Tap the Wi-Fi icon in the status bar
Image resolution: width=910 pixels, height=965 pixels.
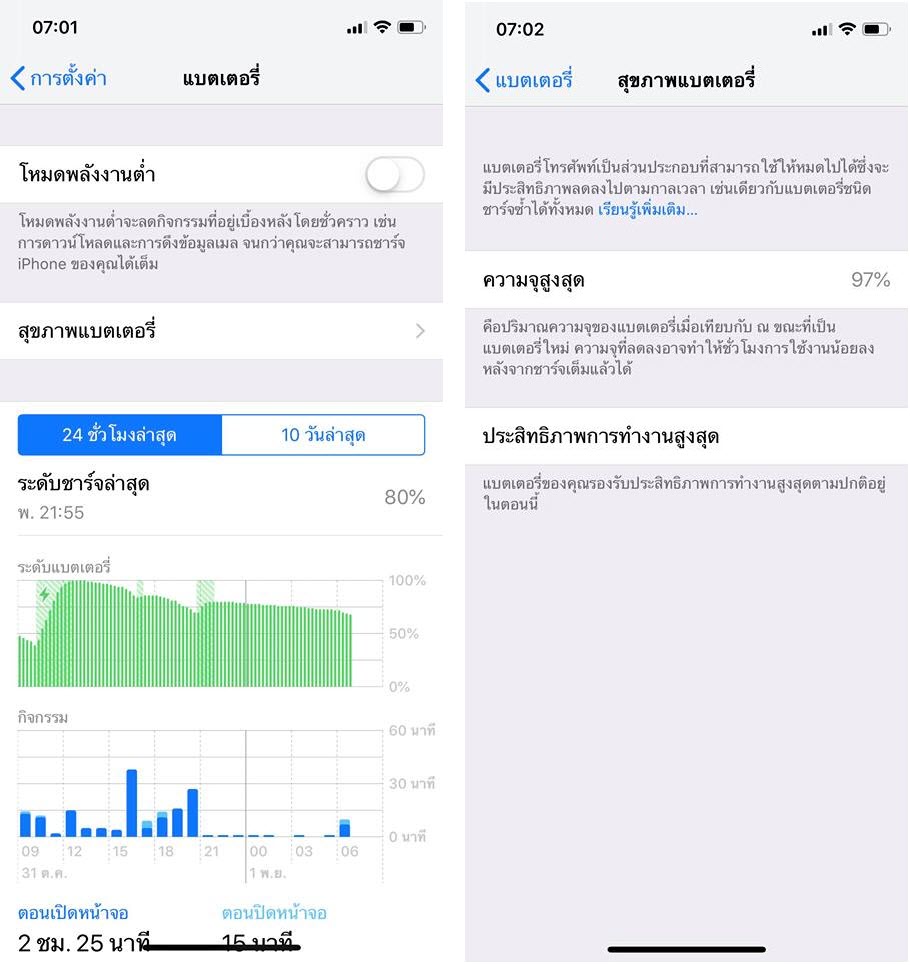click(381, 27)
